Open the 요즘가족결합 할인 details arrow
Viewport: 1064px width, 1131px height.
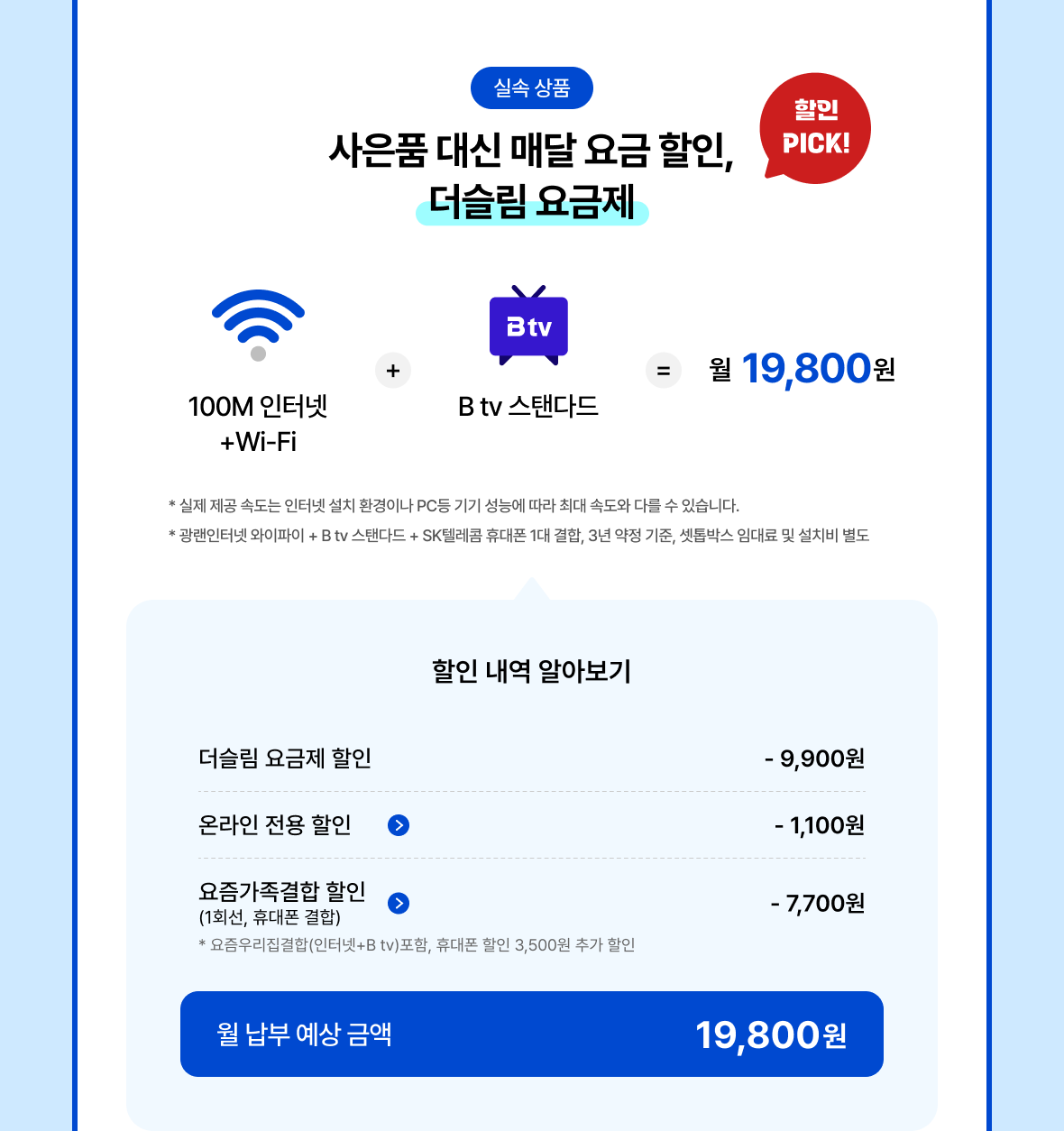coord(399,903)
